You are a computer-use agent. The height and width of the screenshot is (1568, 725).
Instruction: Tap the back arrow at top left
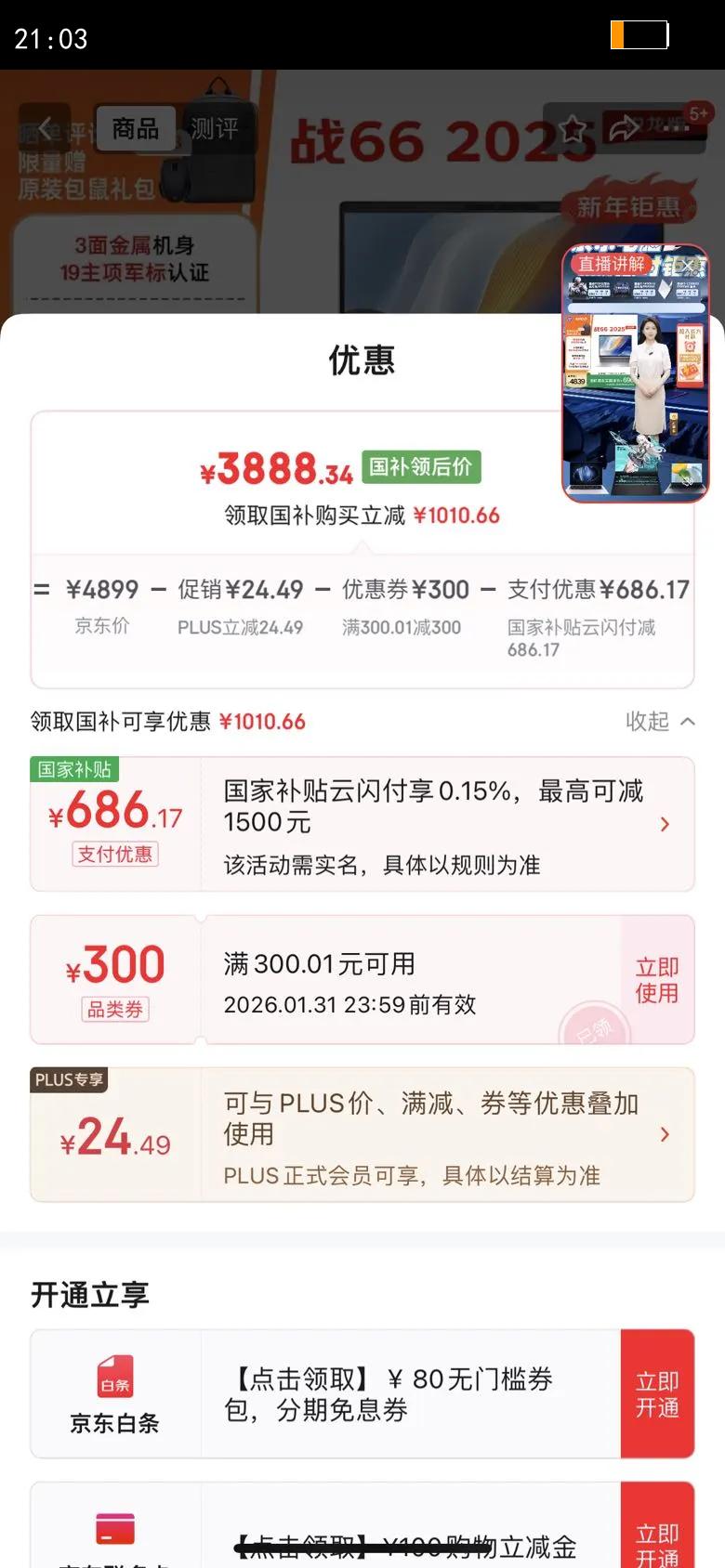tap(46, 129)
